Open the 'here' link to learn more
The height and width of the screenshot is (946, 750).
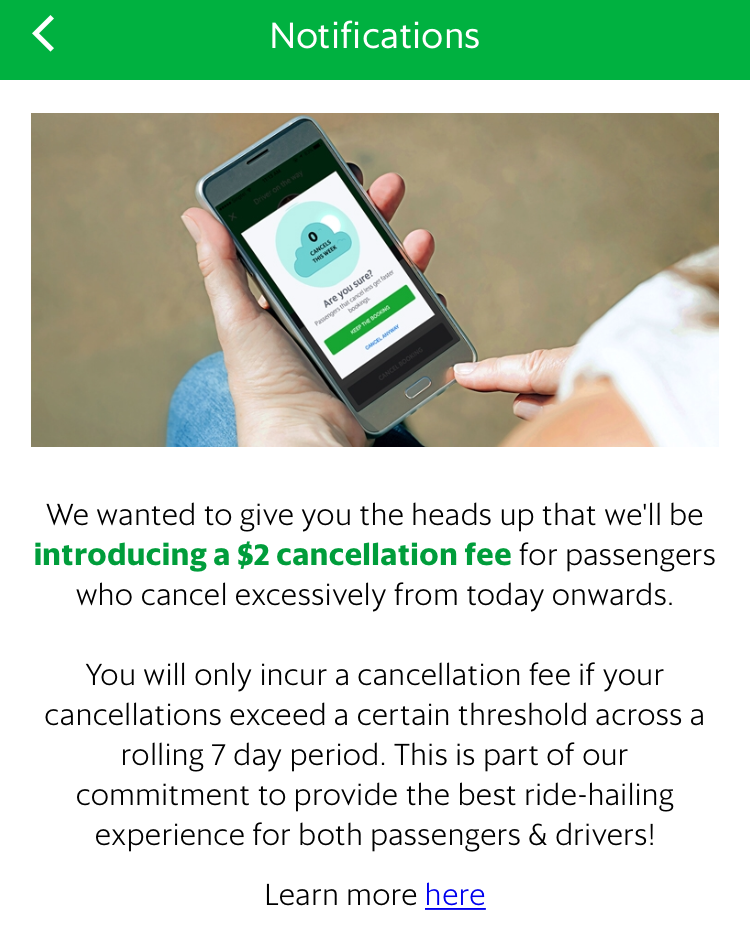point(455,894)
